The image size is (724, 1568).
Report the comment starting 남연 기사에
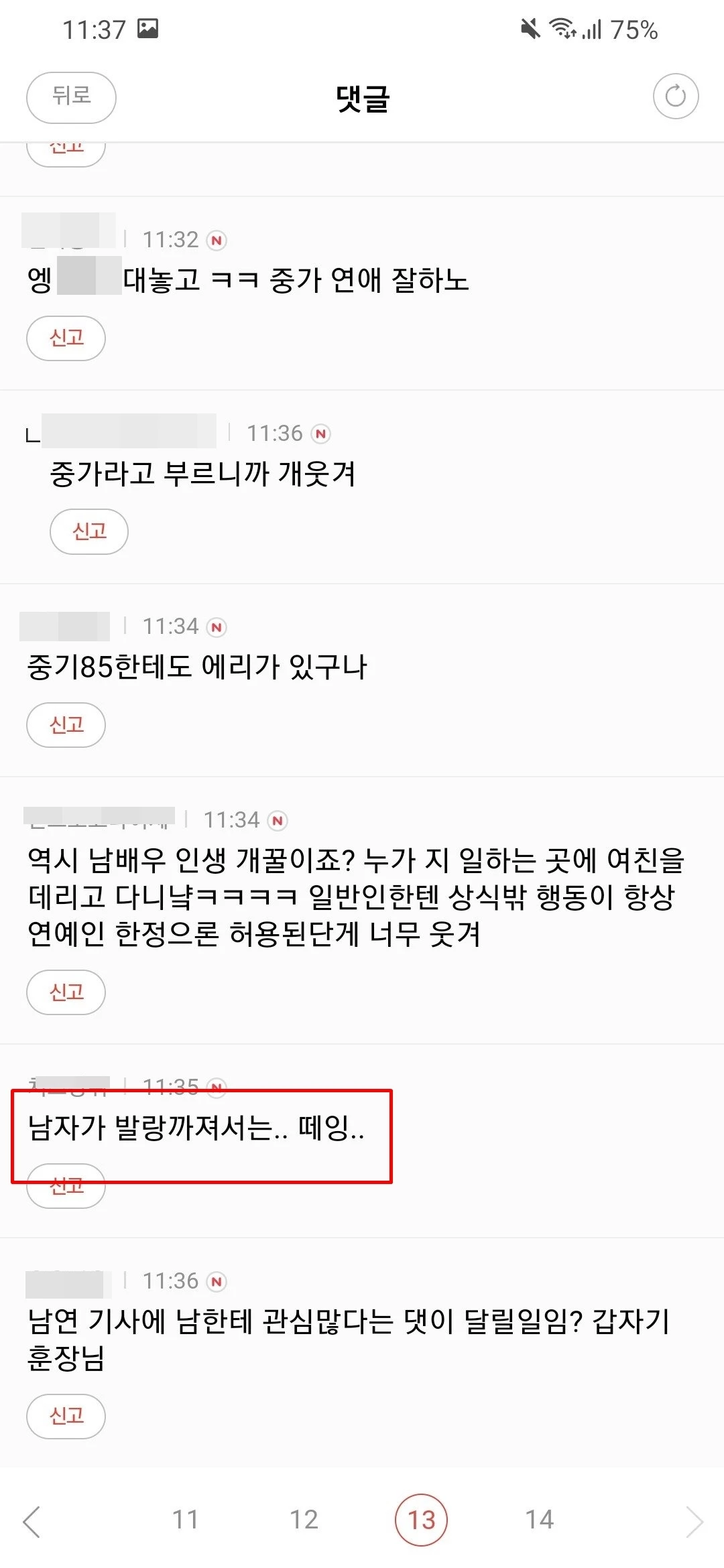coord(66,1416)
